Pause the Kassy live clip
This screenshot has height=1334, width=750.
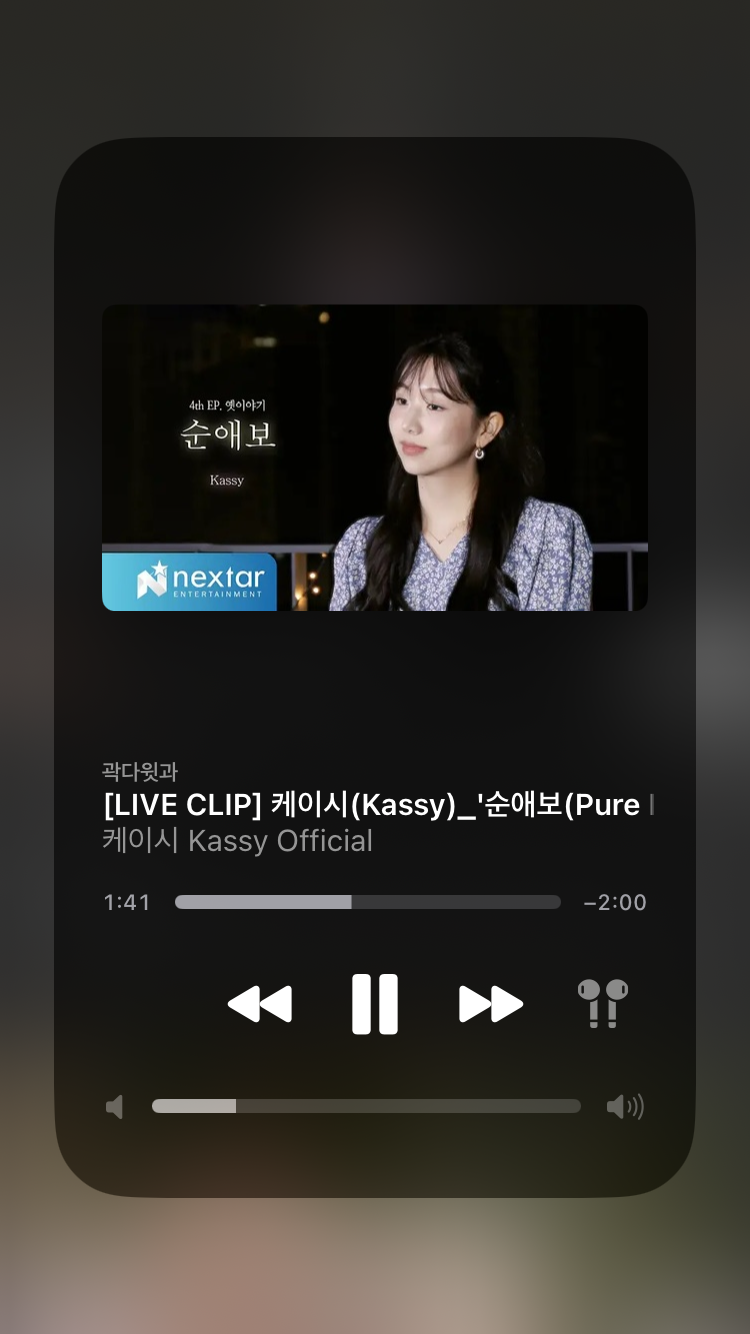[375, 1004]
